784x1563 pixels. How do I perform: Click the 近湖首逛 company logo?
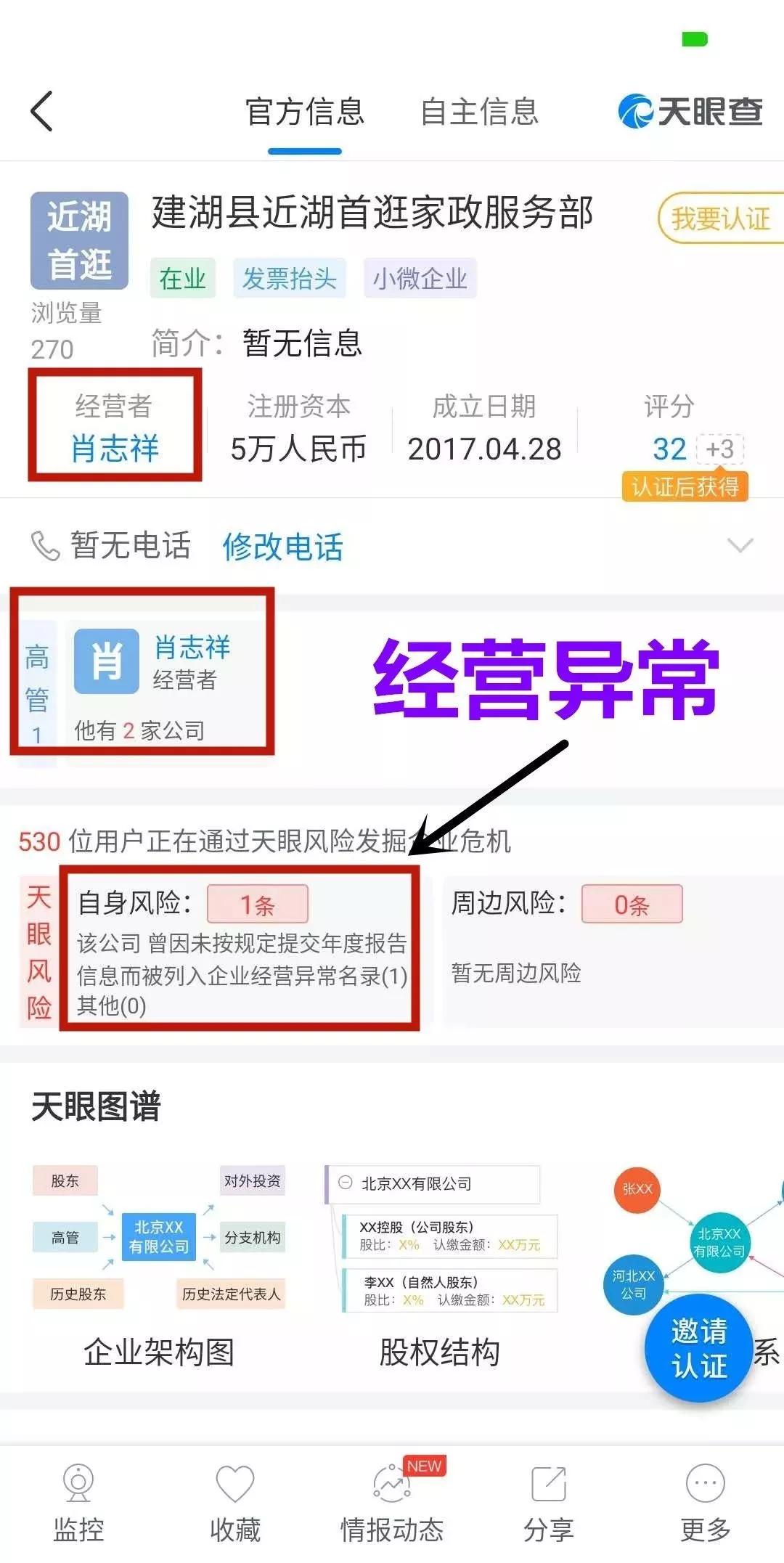79,240
